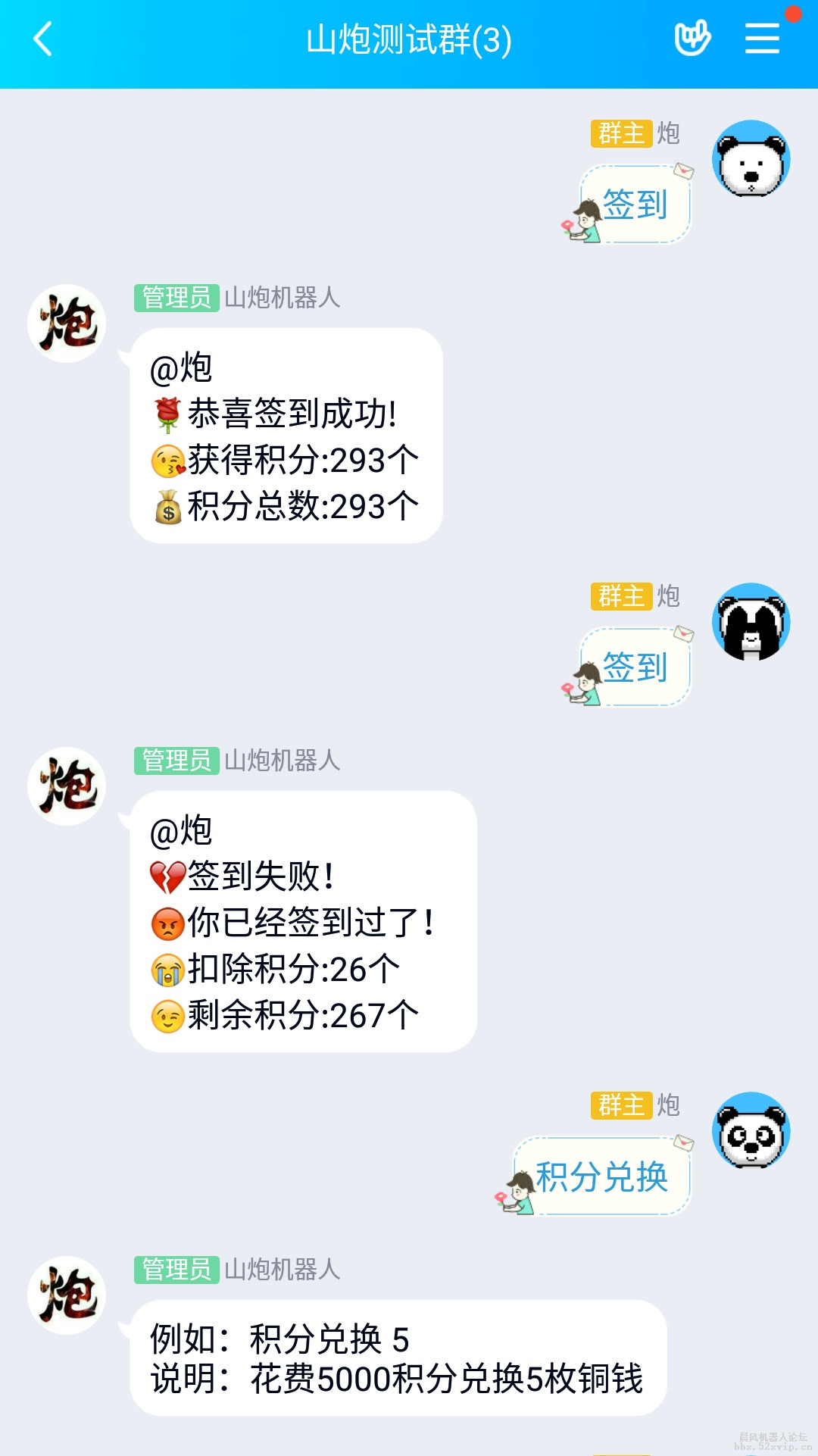
Task: Select the rose emoji in the sign-in success reply
Action: tap(167, 413)
